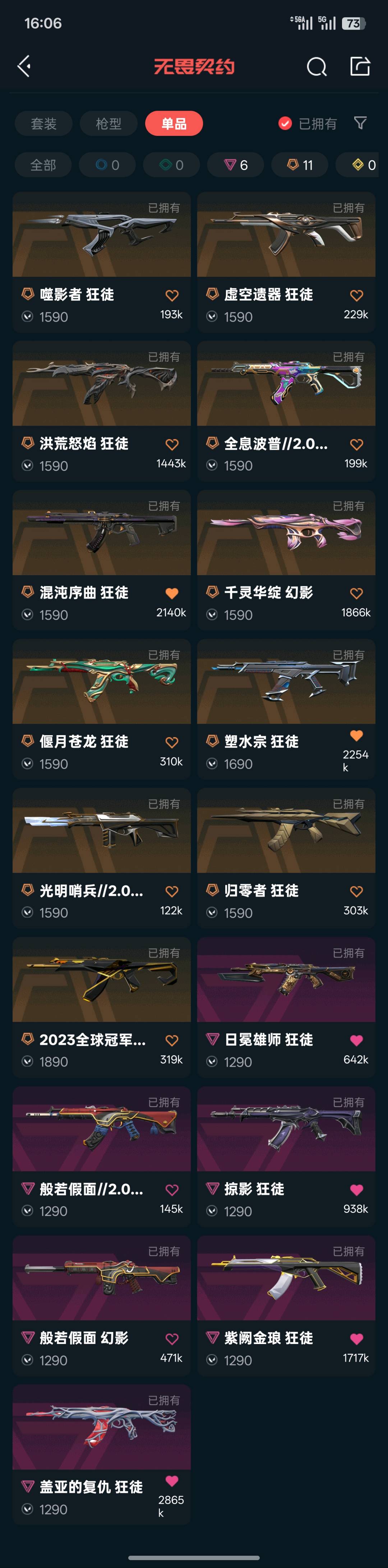Image resolution: width=388 pixels, height=1568 pixels.
Task: Like the 虚空遗器 狂徒 skin
Action: [x=356, y=295]
